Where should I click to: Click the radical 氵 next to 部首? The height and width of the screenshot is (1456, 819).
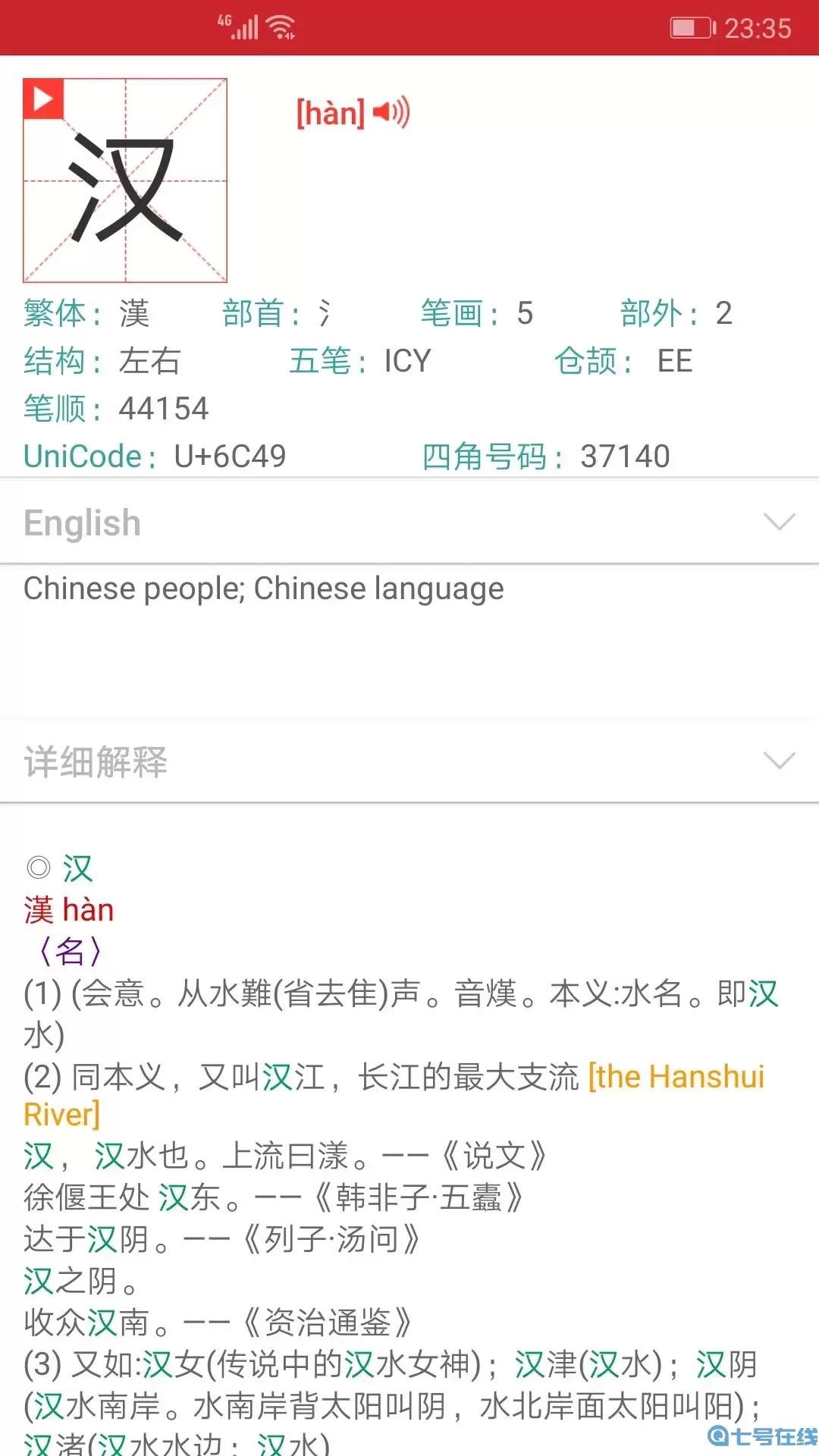tap(325, 313)
